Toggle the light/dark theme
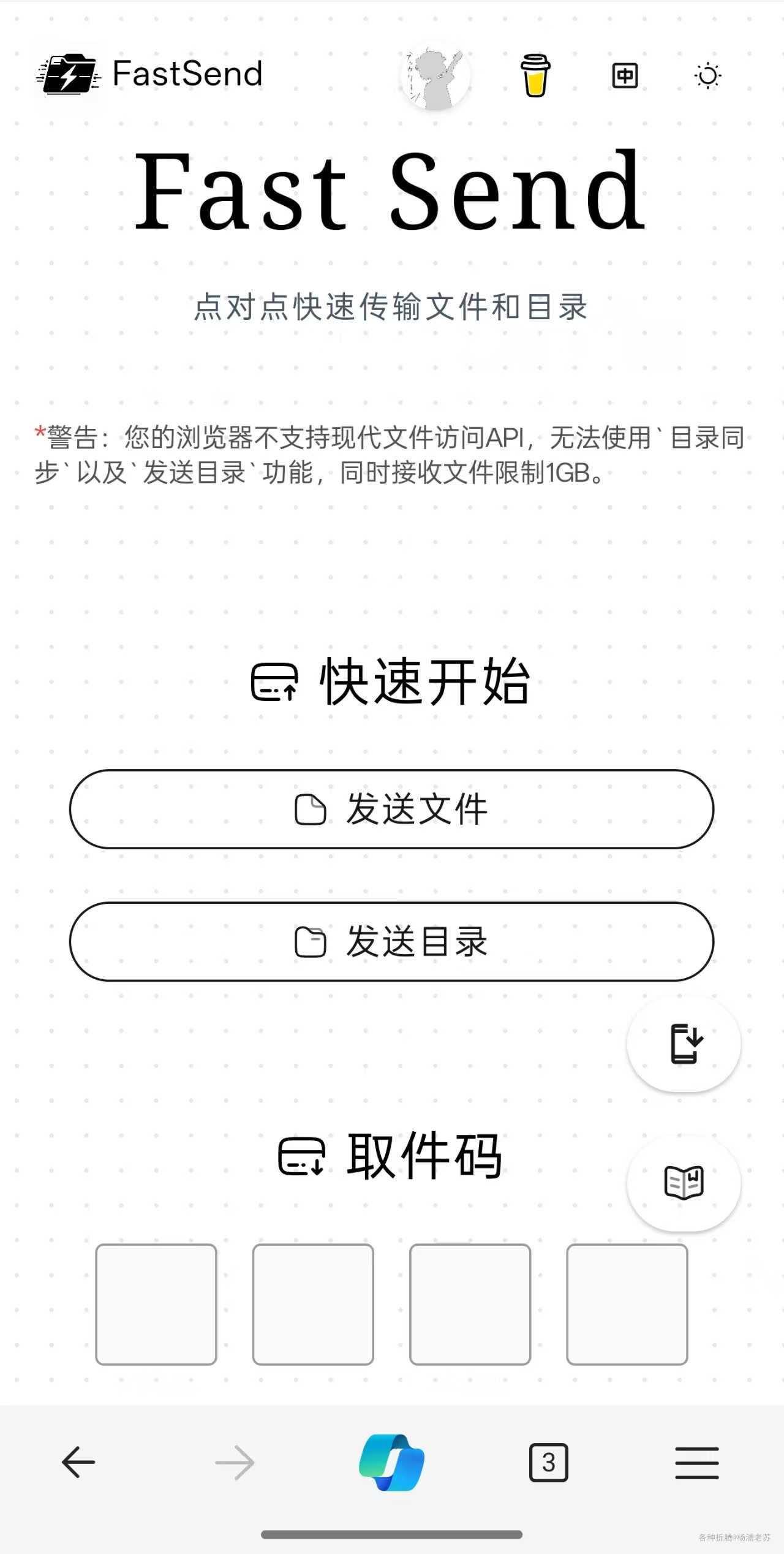This screenshot has height=1554, width=784. pos(707,76)
